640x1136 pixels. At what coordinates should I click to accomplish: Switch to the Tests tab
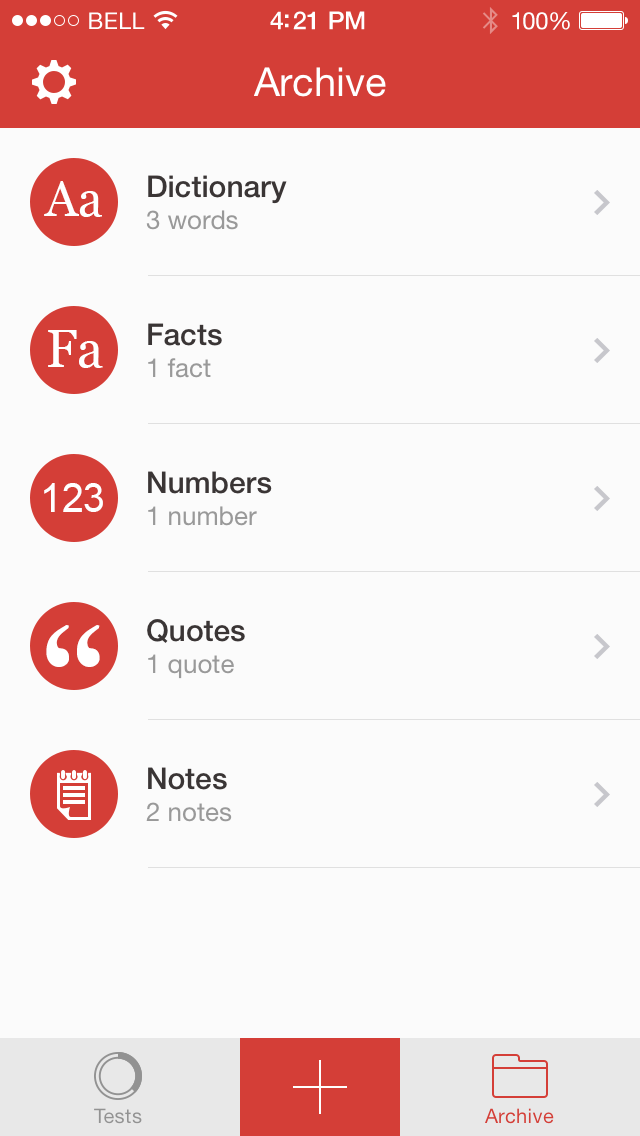[x=118, y=1087]
